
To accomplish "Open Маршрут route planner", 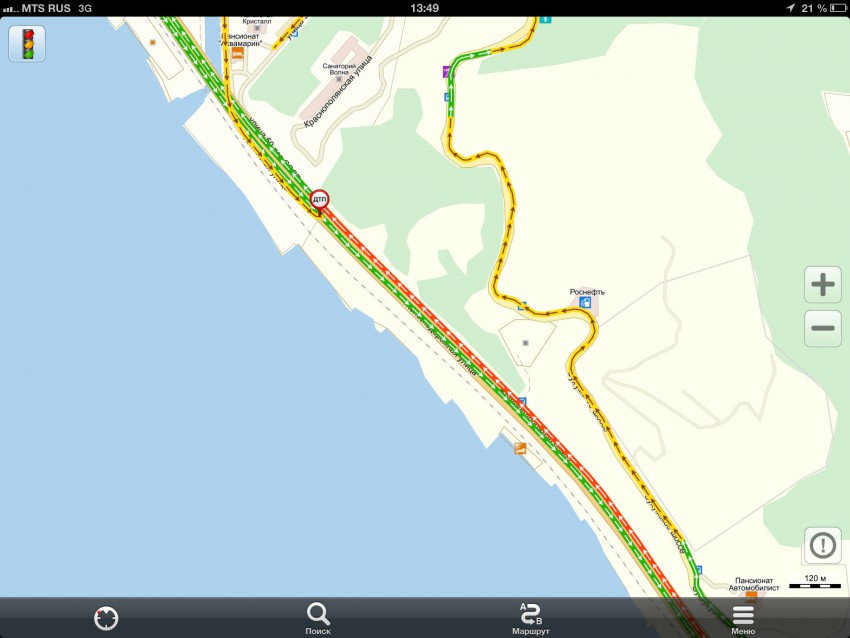I will pos(530,618).
